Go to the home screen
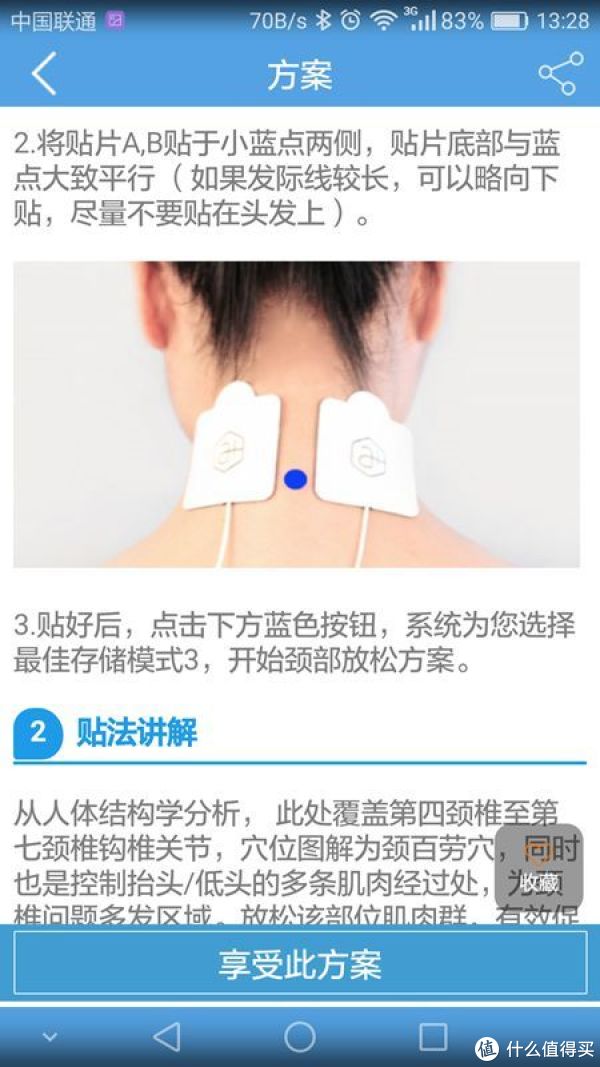 pos(300,1036)
